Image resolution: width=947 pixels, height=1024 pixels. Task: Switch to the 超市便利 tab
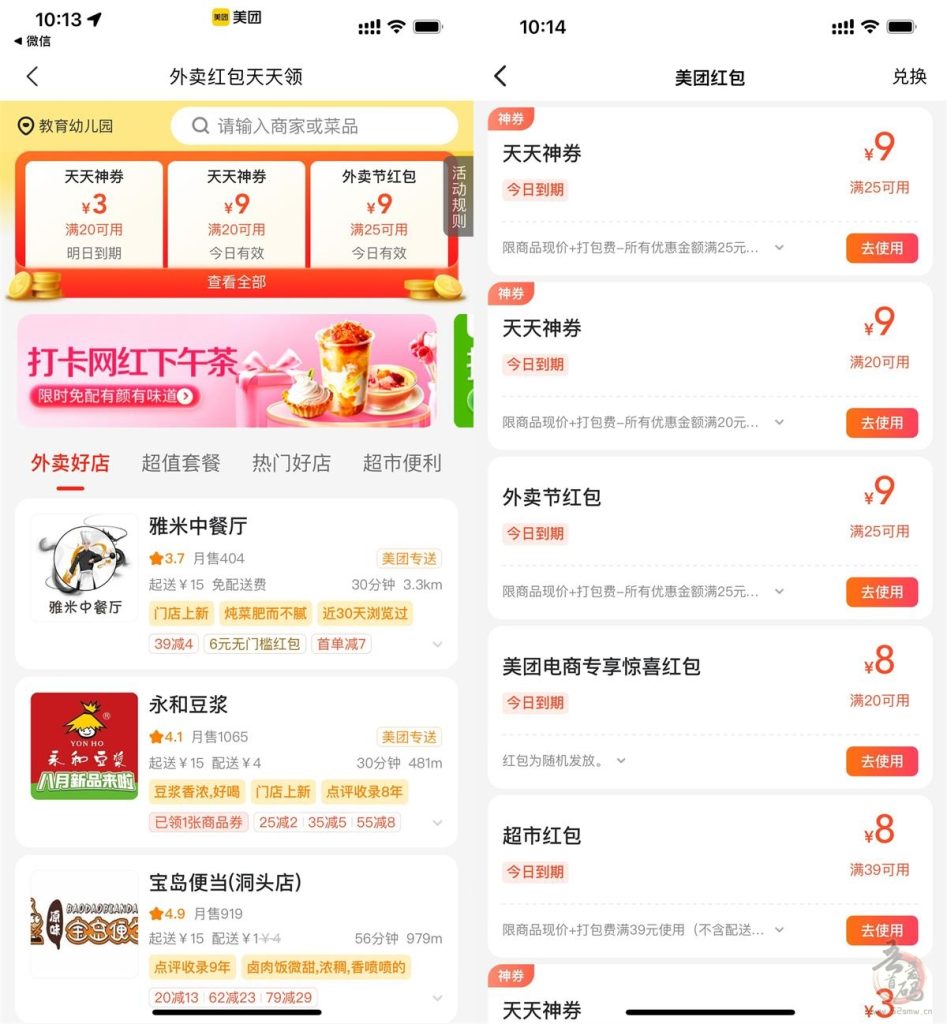coord(401,463)
